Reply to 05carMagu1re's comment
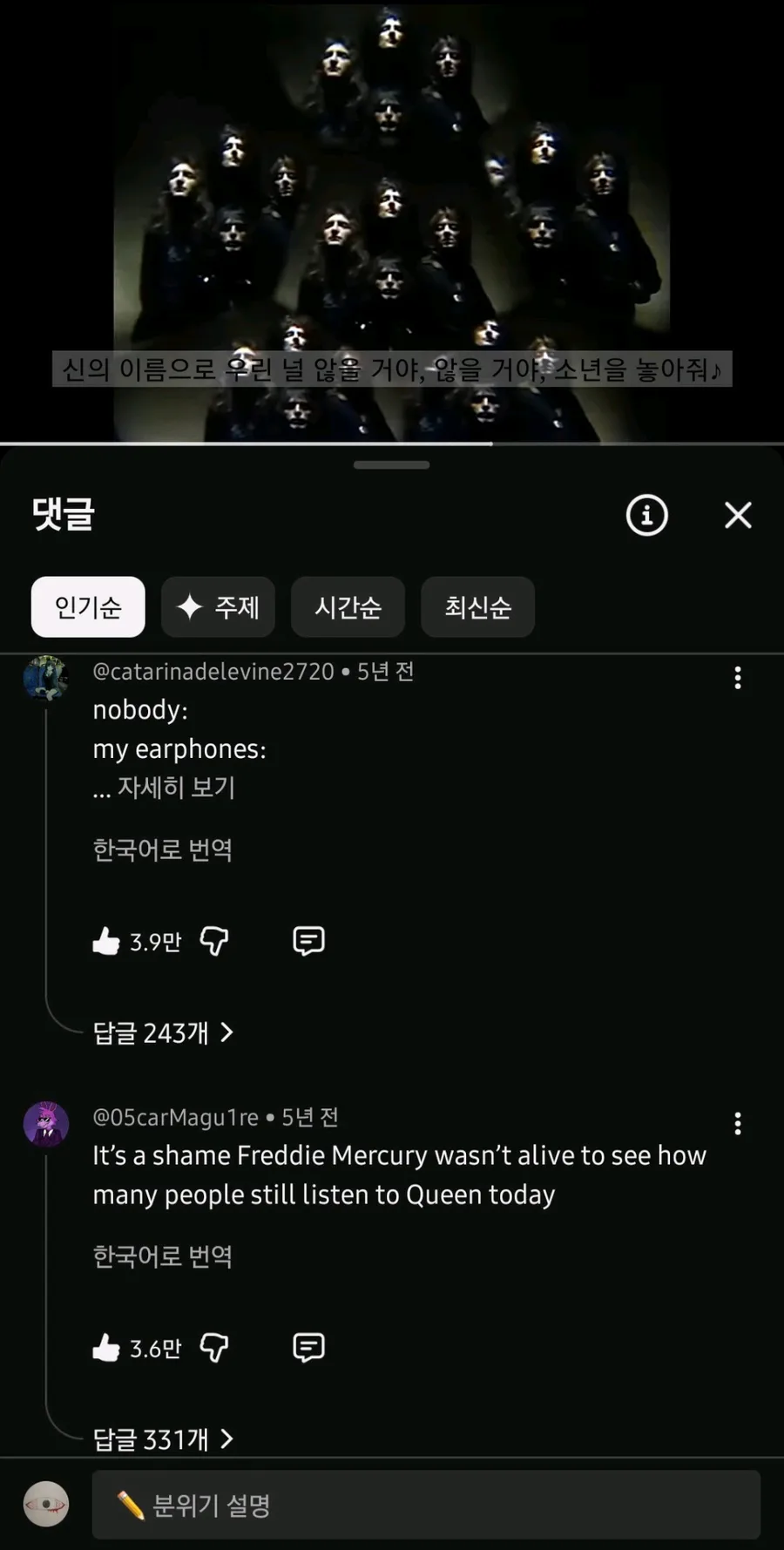Image resolution: width=784 pixels, height=1550 pixels. click(308, 1348)
